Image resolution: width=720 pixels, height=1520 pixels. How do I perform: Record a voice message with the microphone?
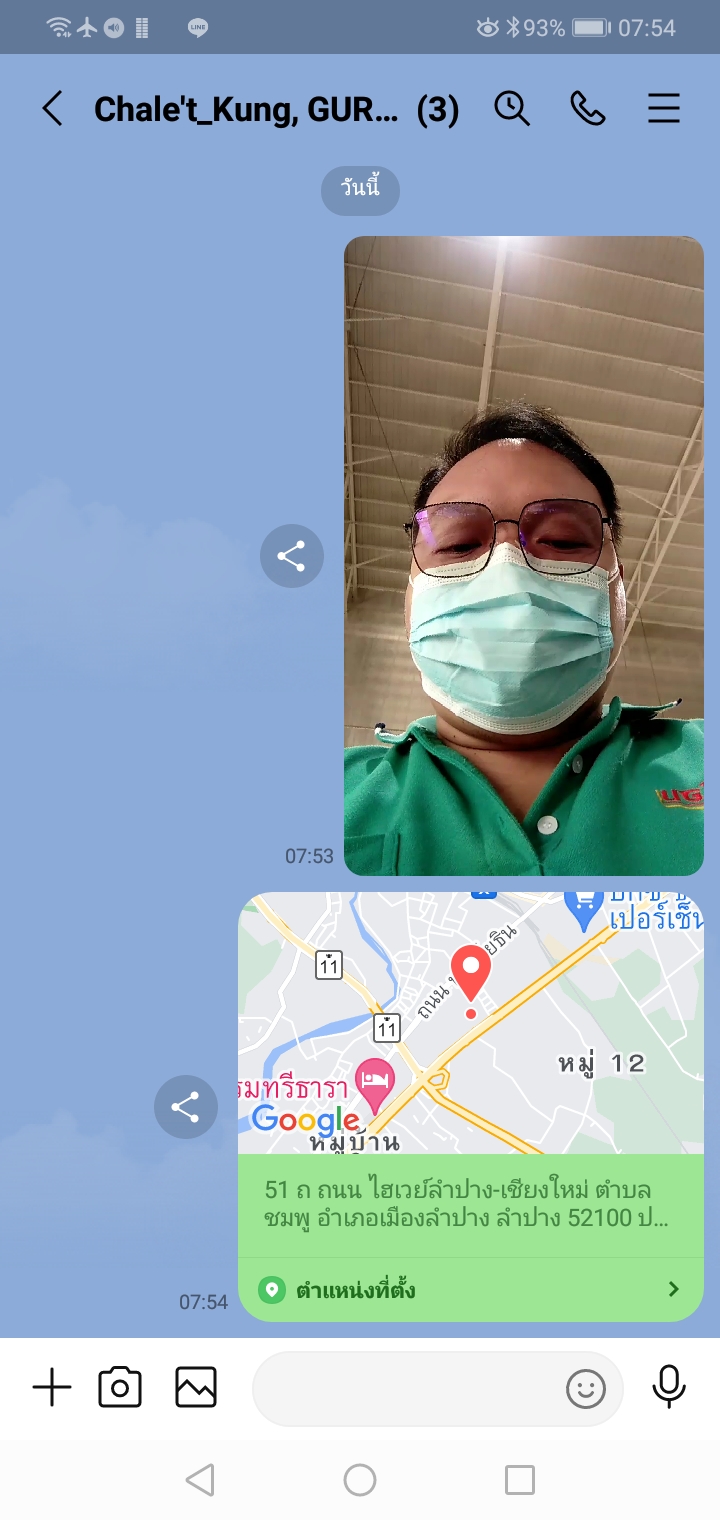pos(669,1388)
